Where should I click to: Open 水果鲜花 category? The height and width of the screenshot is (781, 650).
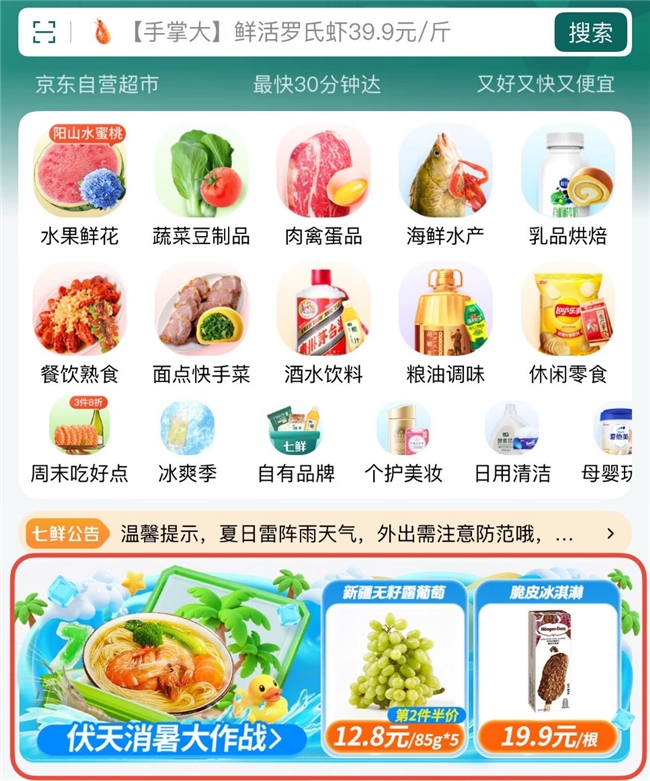click(x=79, y=187)
